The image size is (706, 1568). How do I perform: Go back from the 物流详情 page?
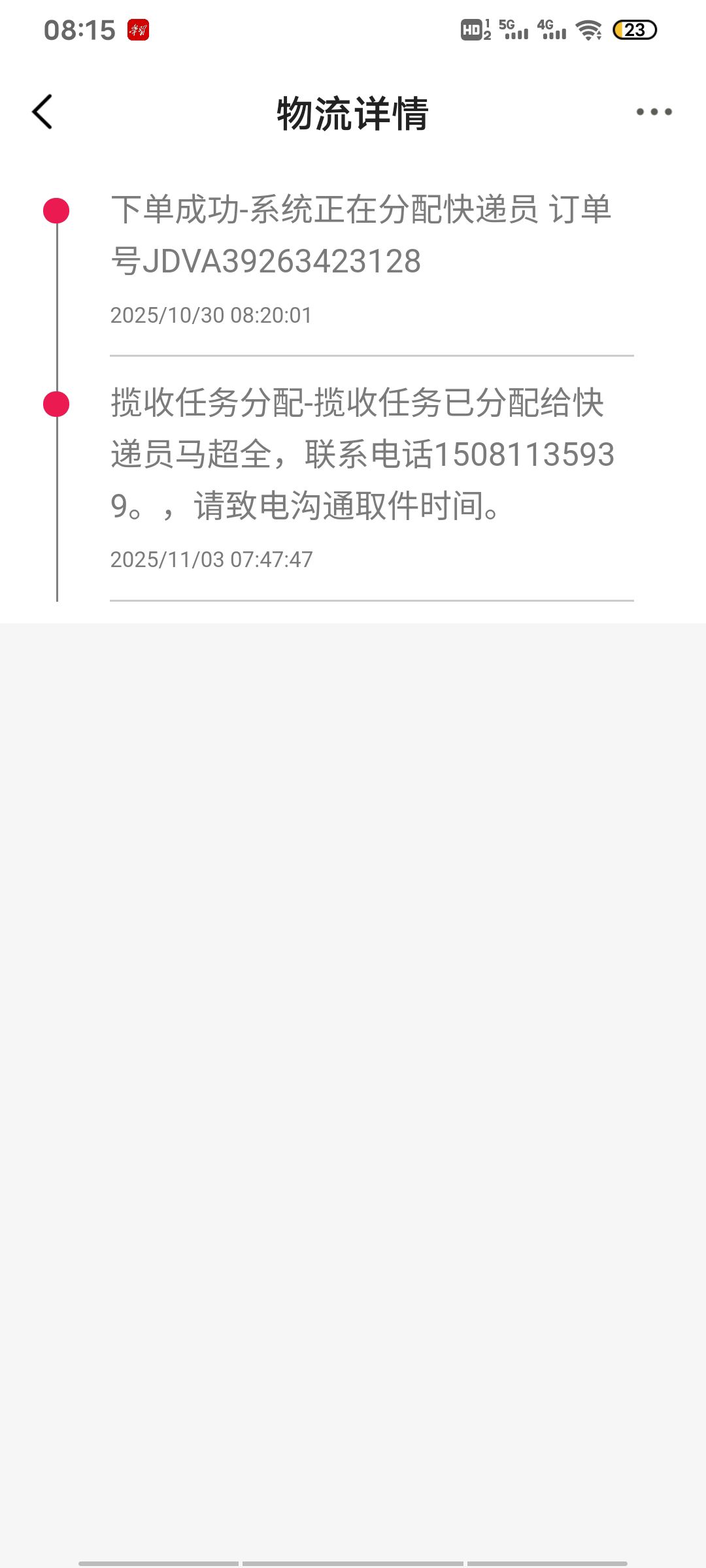tap(42, 112)
